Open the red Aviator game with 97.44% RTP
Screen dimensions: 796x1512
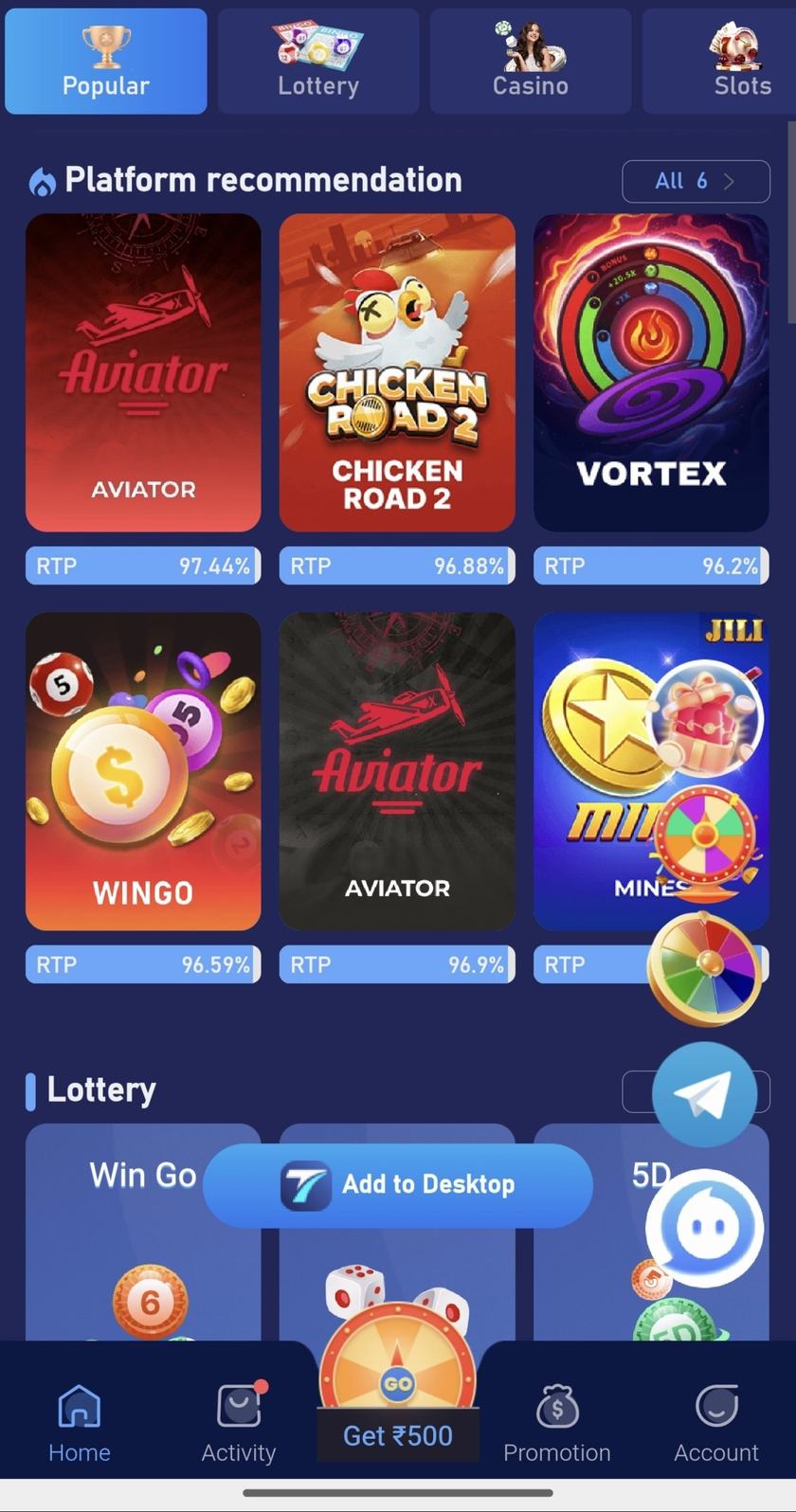[143, 372]
